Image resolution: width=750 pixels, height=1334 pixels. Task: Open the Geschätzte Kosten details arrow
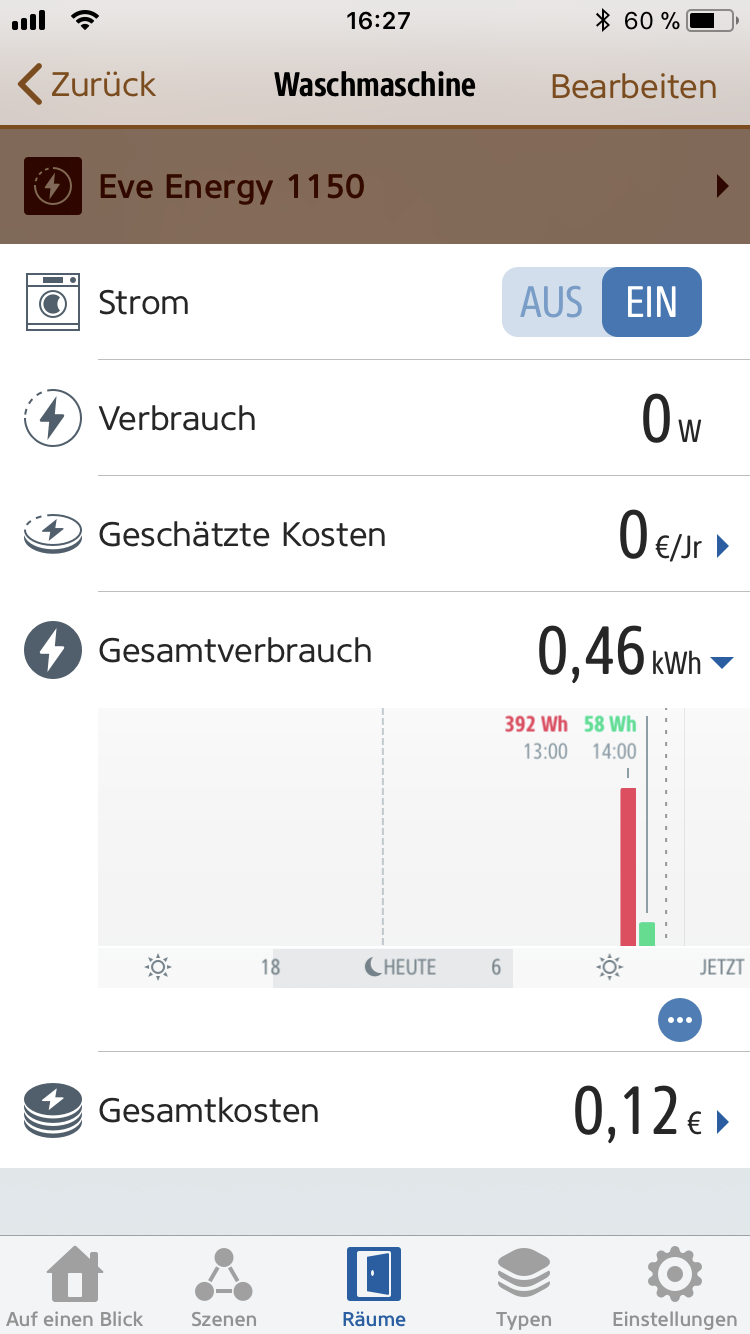point(724,547)
